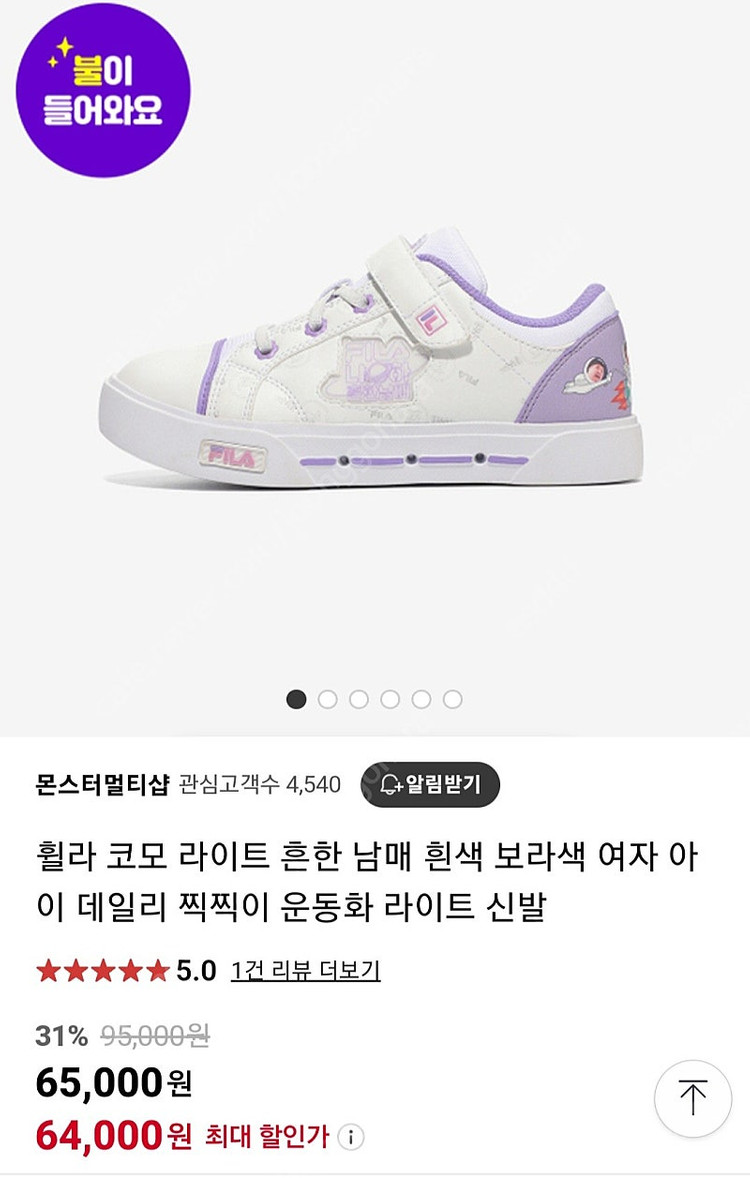Open the FILA sneaker product photo

[375, 380]
